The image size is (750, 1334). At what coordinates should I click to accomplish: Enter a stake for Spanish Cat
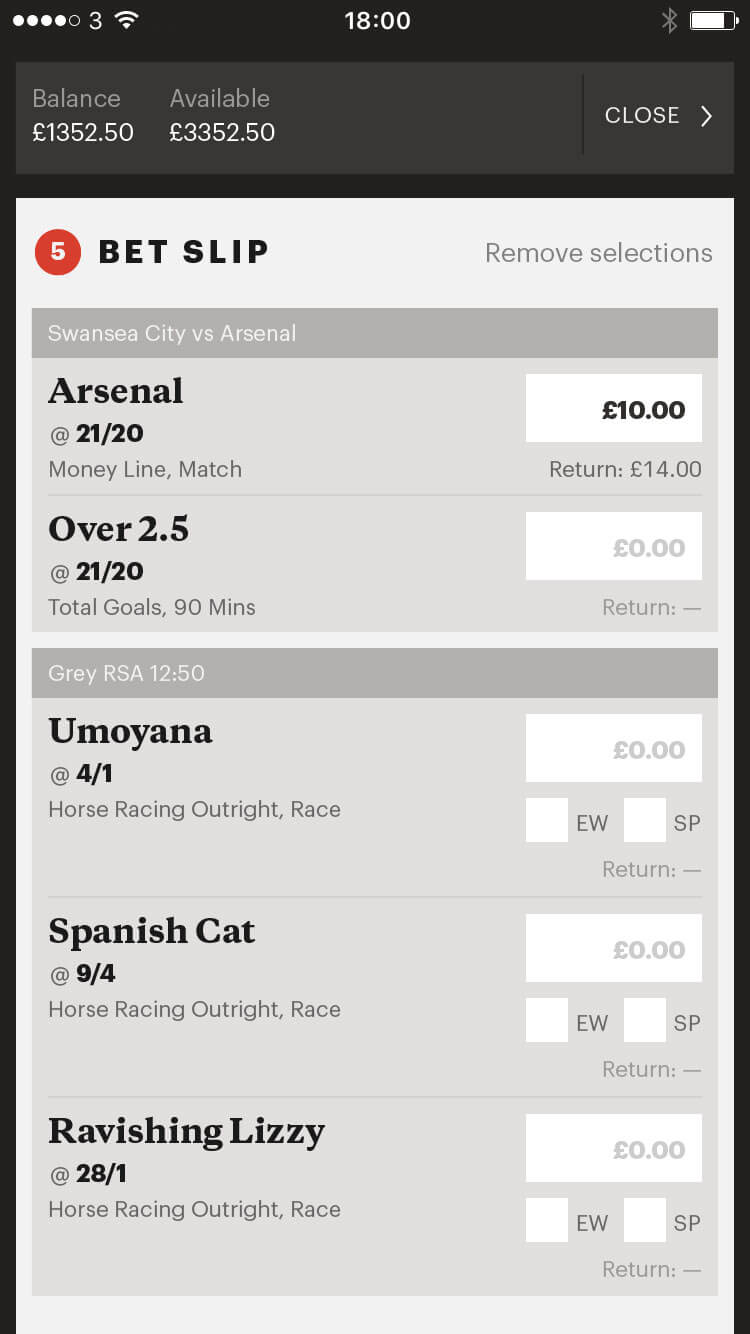point(614,948)
